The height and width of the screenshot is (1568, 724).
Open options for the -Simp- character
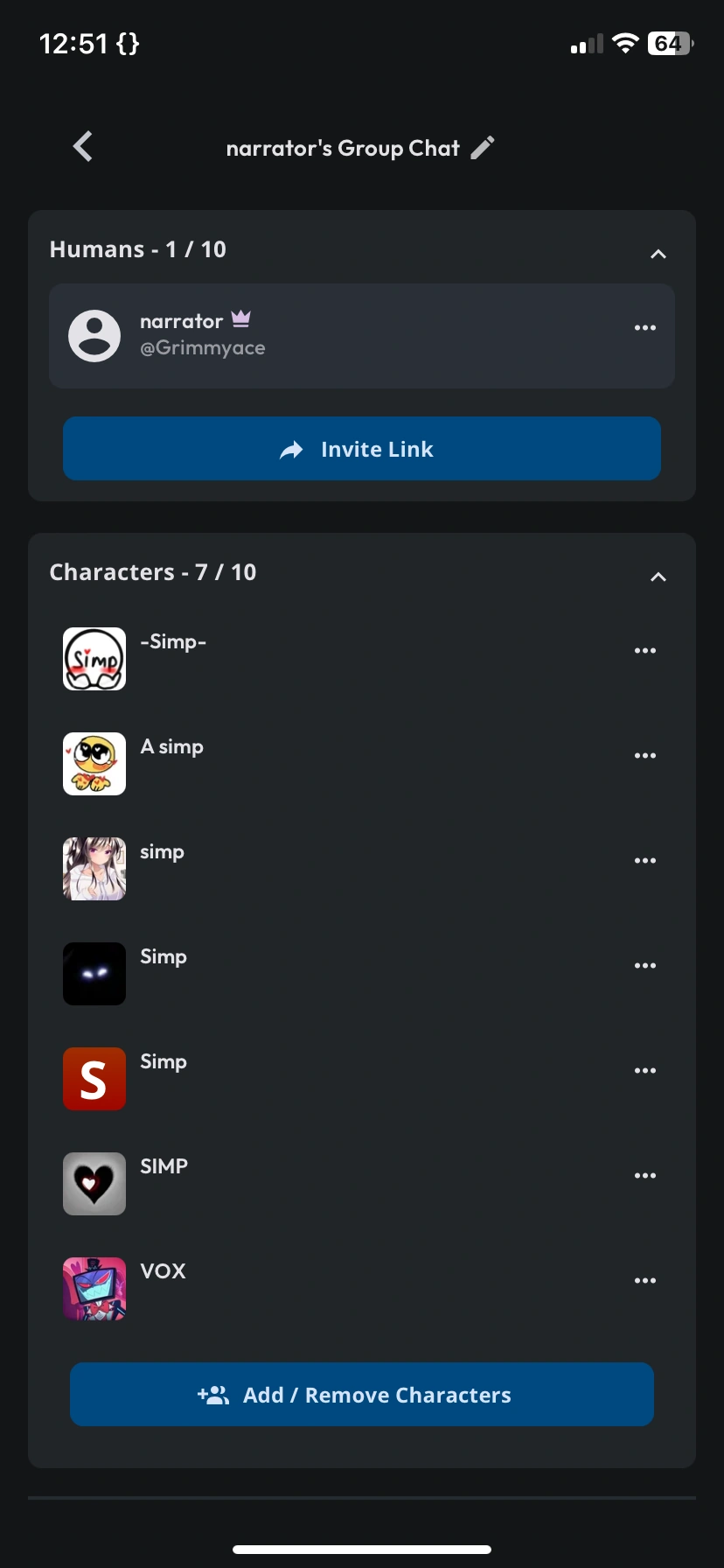645,651
